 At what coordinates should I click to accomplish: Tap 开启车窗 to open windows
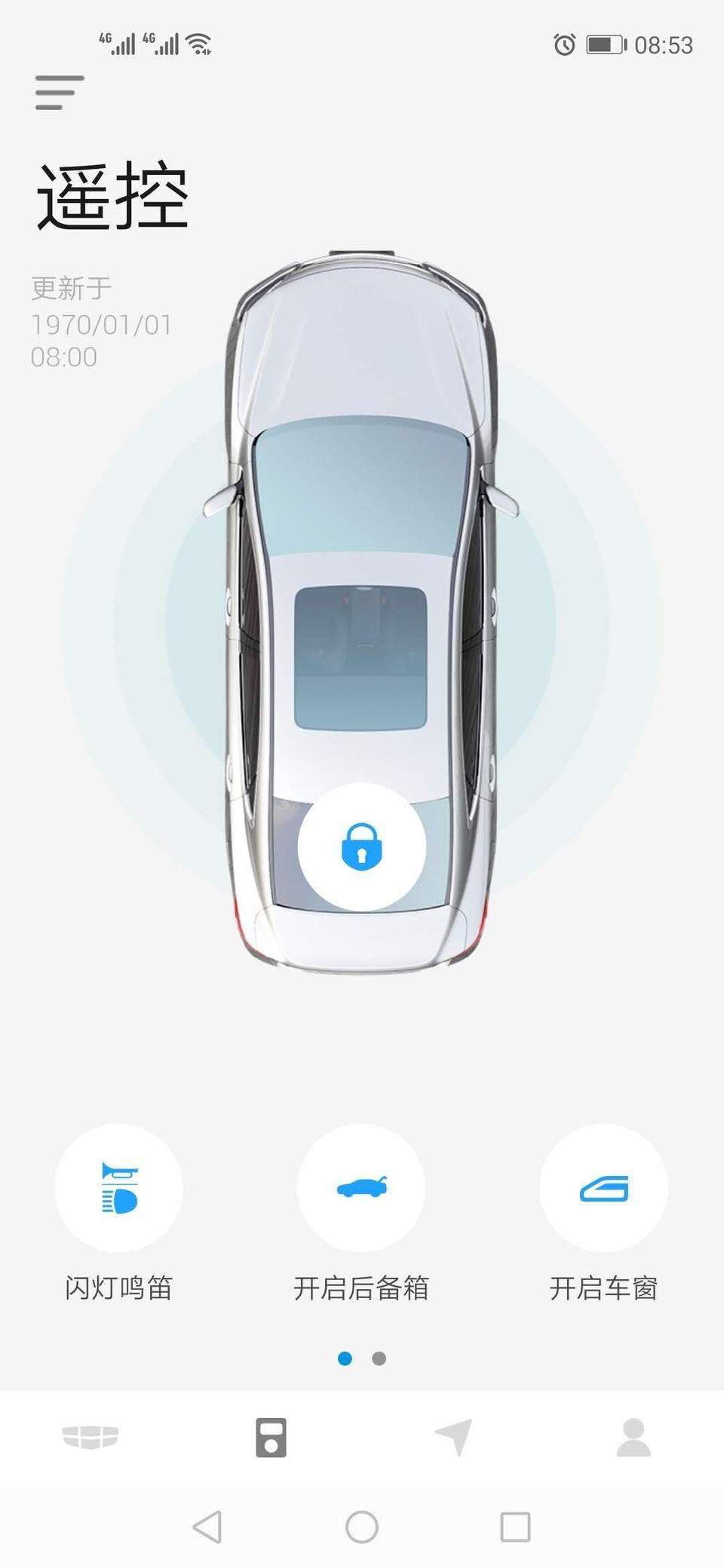coord(603,1189)
